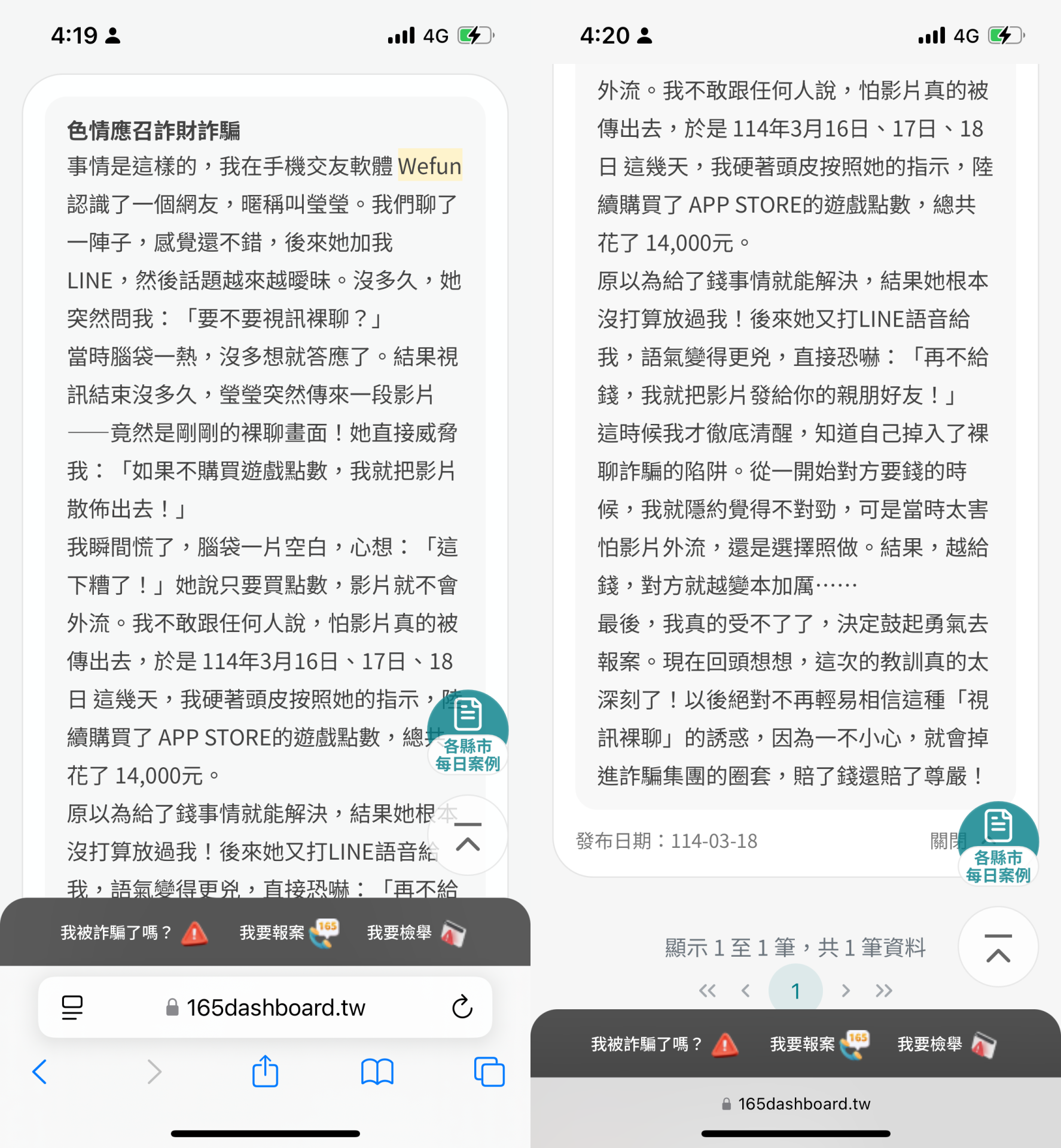Go back in Safari browser
The image size is (1061, 1148).
(x=39, y=1071)
